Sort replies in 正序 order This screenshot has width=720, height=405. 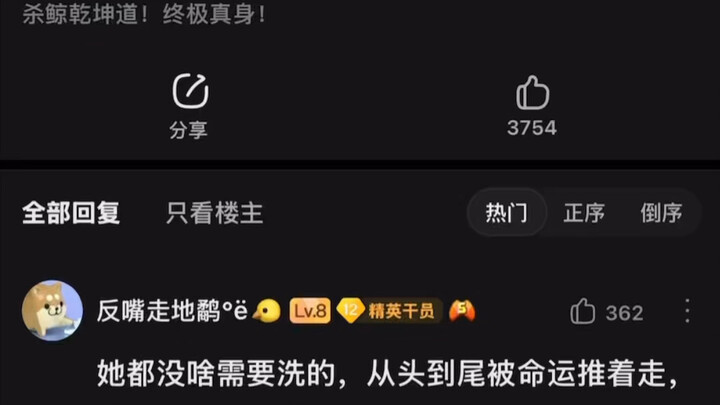tap(584, 212)
